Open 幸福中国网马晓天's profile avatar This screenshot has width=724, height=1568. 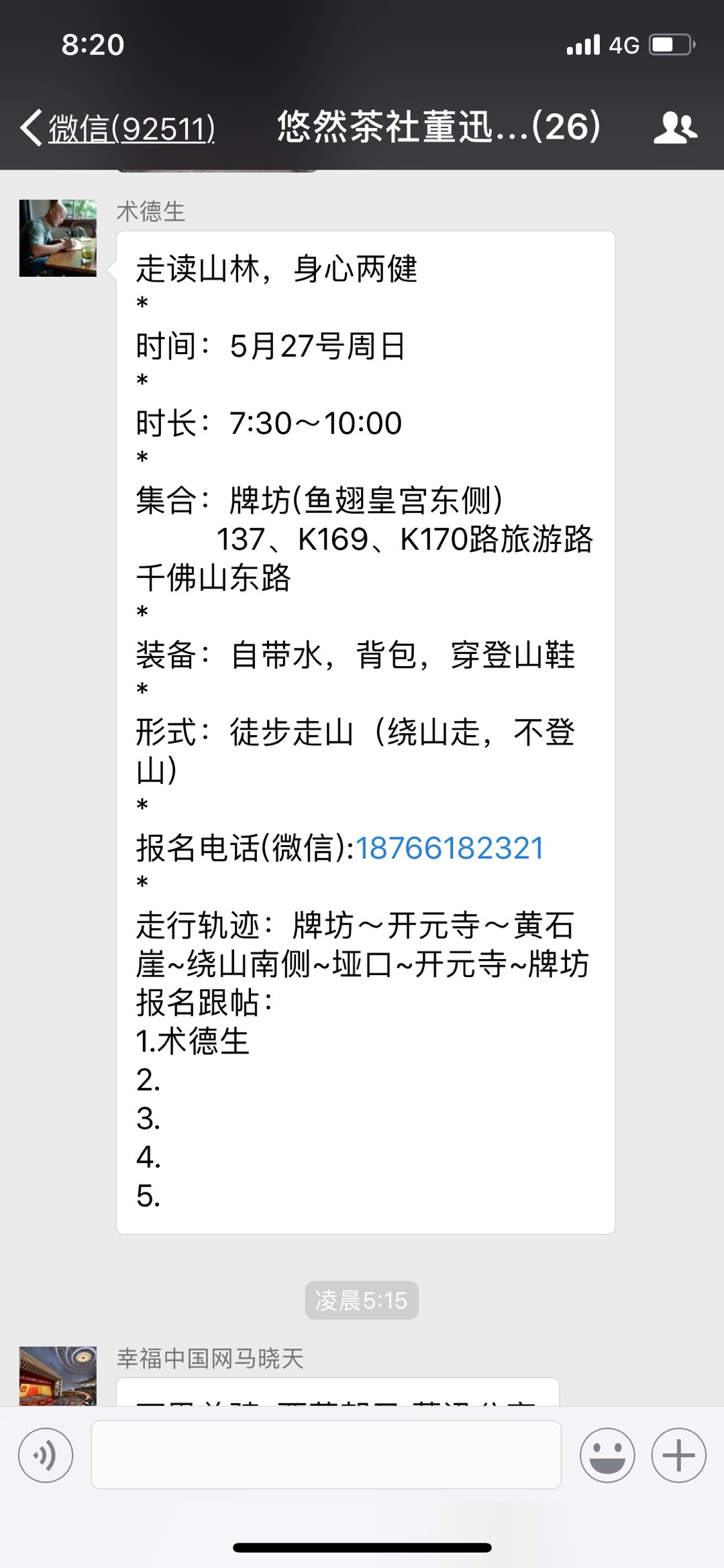58,1375
